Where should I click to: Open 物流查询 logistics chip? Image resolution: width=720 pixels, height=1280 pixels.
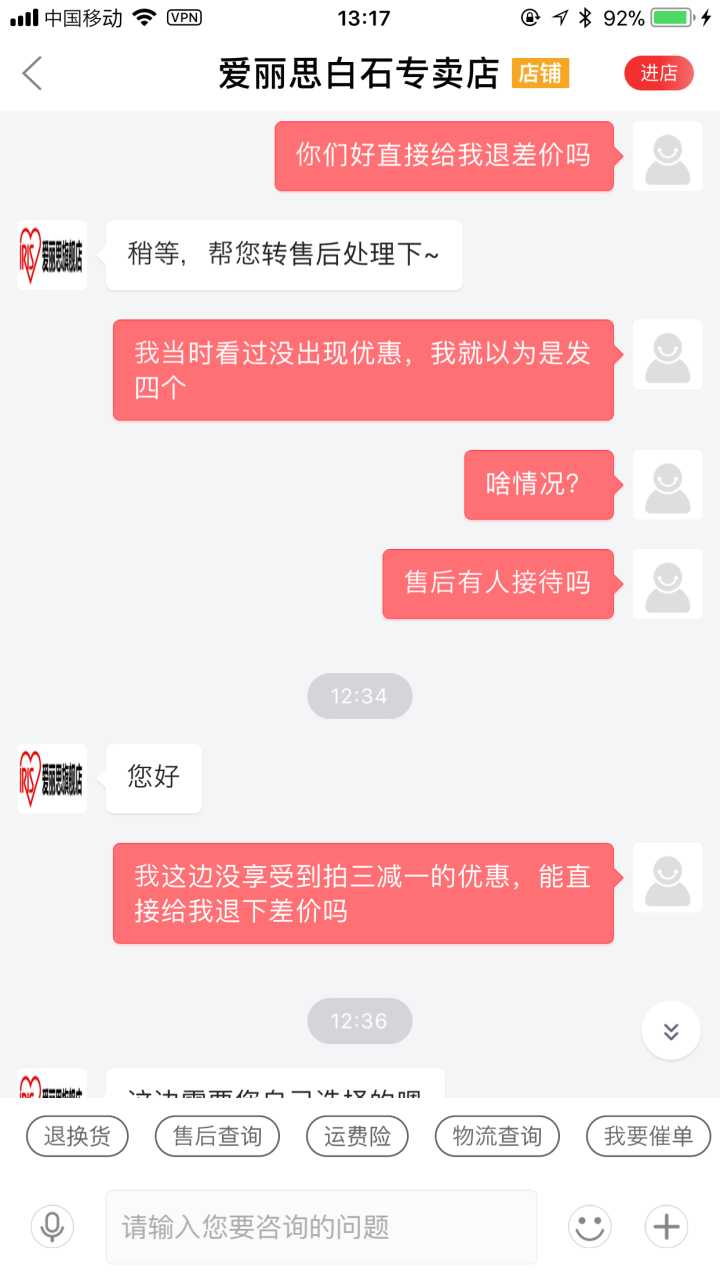[x=497, y=1136]
